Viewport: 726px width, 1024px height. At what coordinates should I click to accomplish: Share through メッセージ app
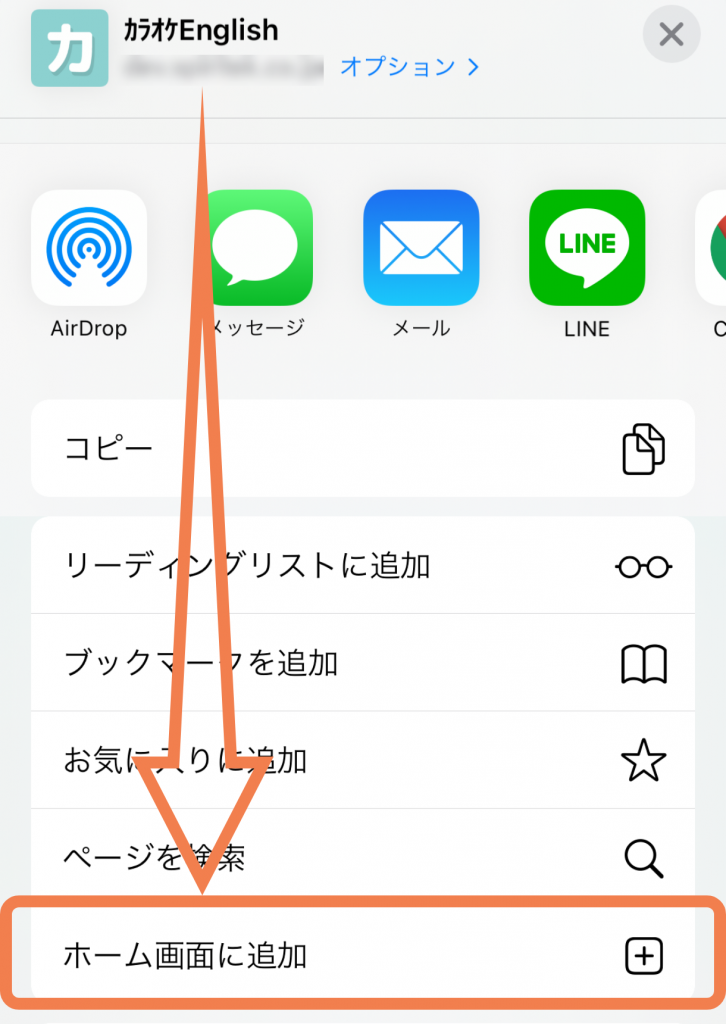(255, 248)
